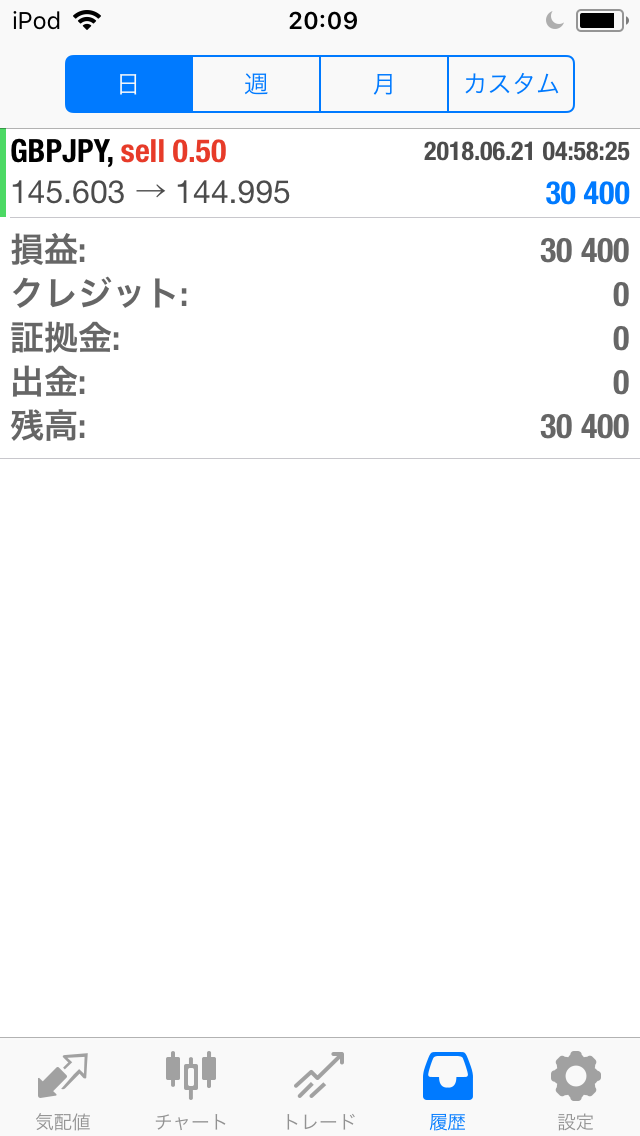Switch to the トレード trade tab
The width and height of the screenshot is (640, 1136).
(319, 1089)
